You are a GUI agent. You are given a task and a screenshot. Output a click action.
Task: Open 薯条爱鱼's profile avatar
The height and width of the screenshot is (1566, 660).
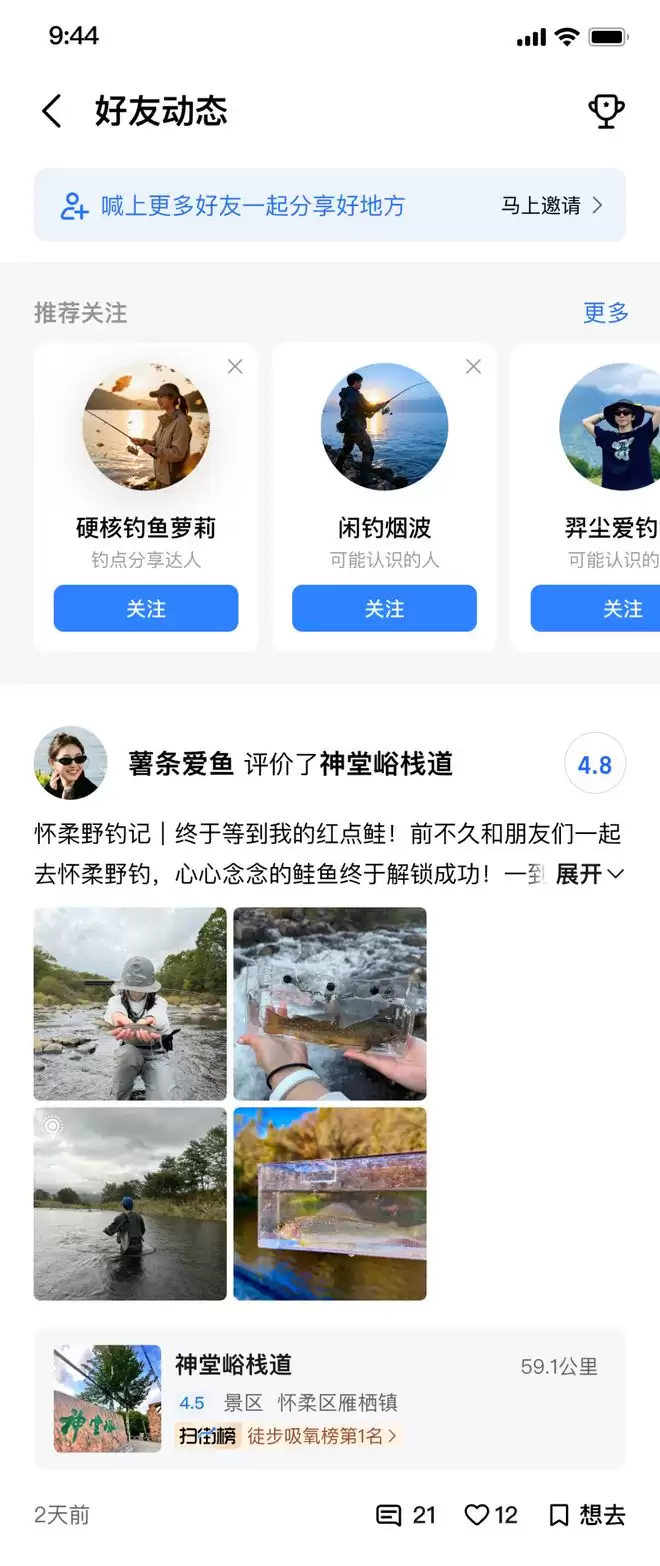pos(70,763)
